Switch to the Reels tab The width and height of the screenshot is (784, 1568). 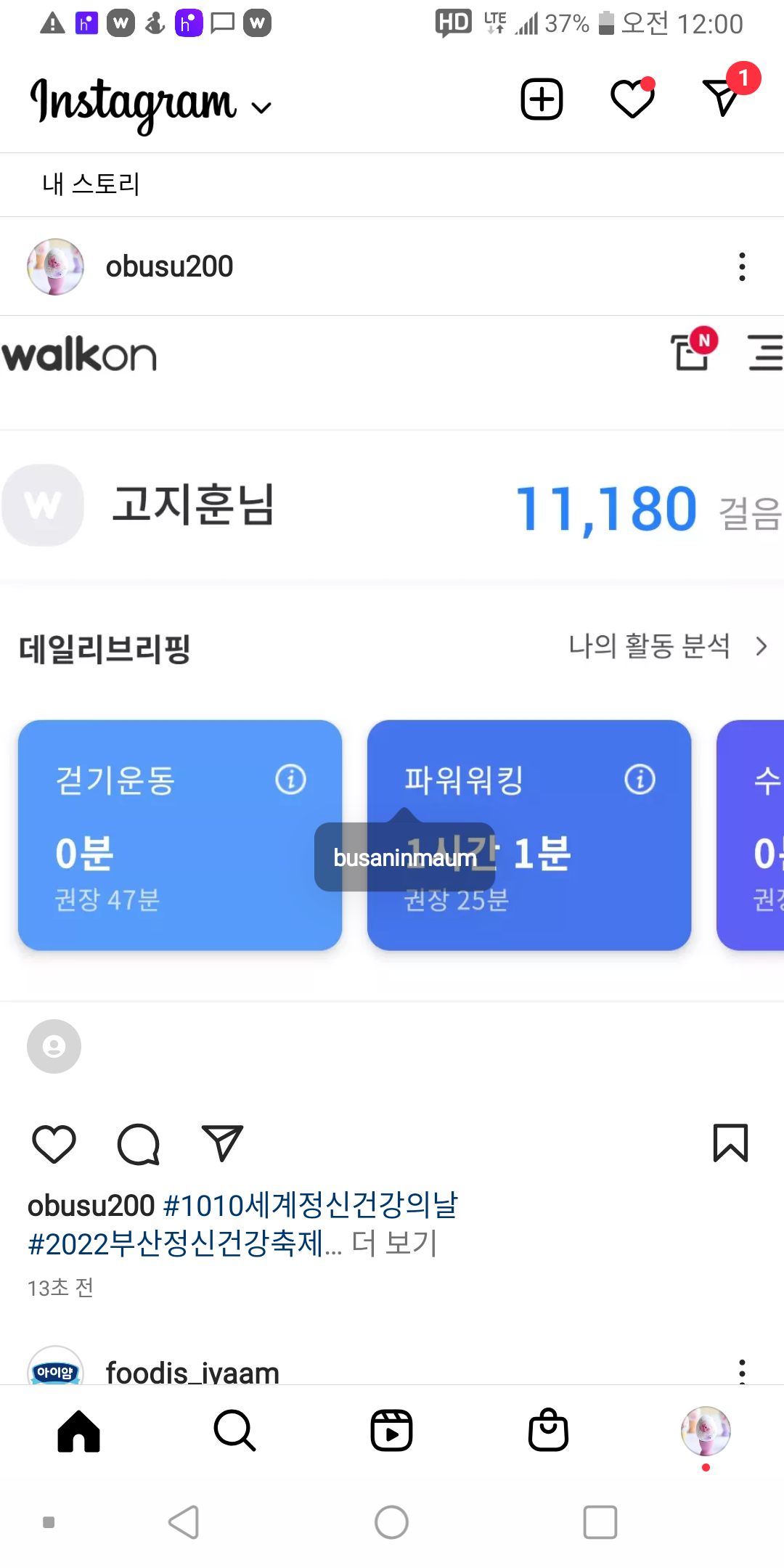(391, 1431)
